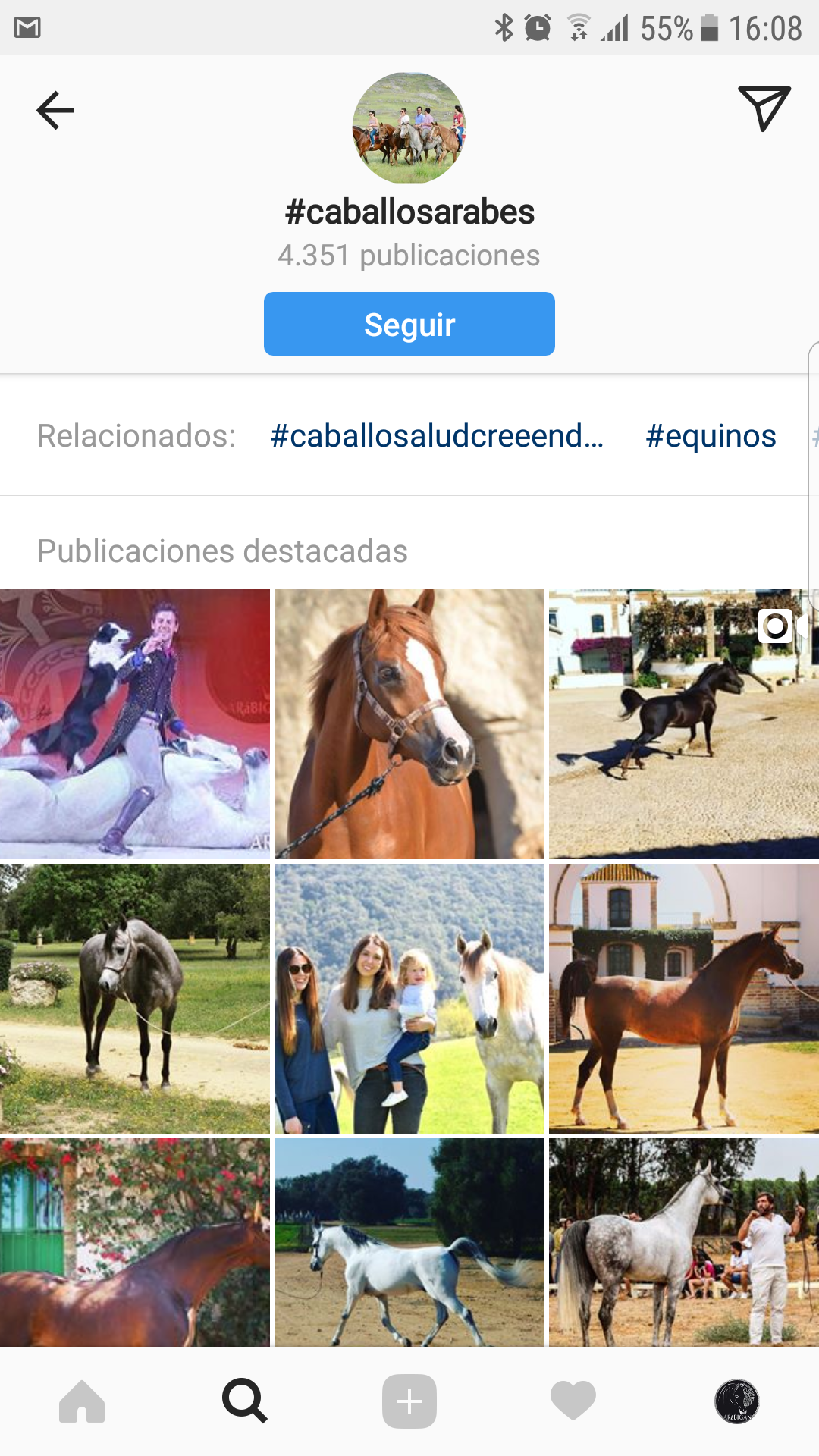
Task: View the chestnut horse head close-up post
Action: click(409, 724)
